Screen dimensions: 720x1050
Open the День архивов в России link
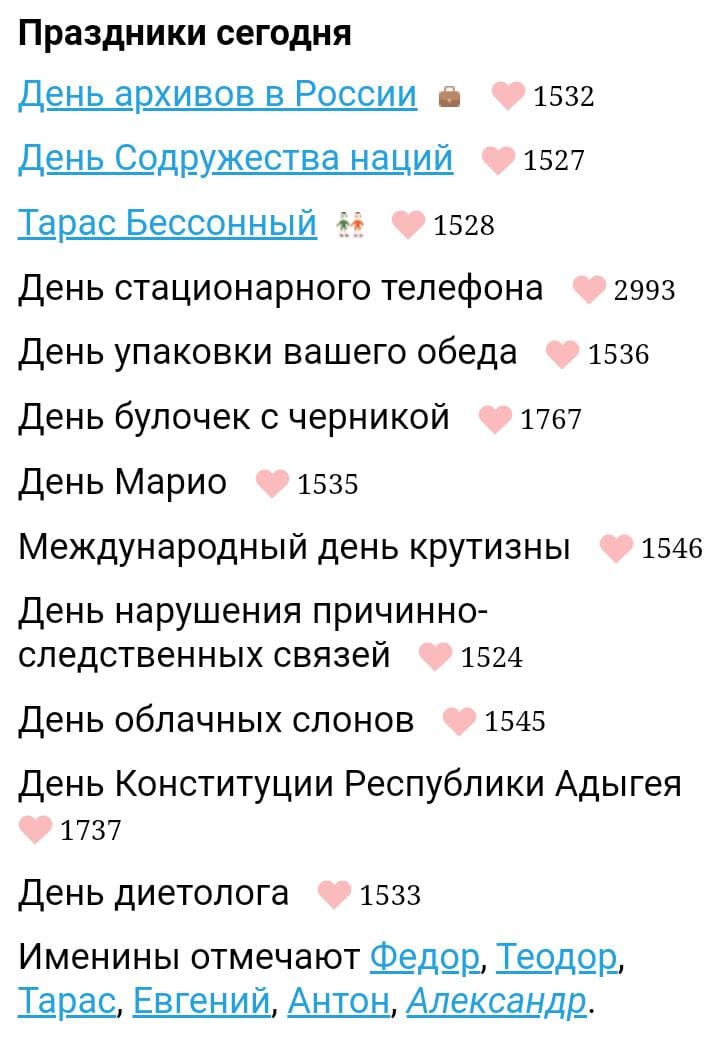pos(217,94)
